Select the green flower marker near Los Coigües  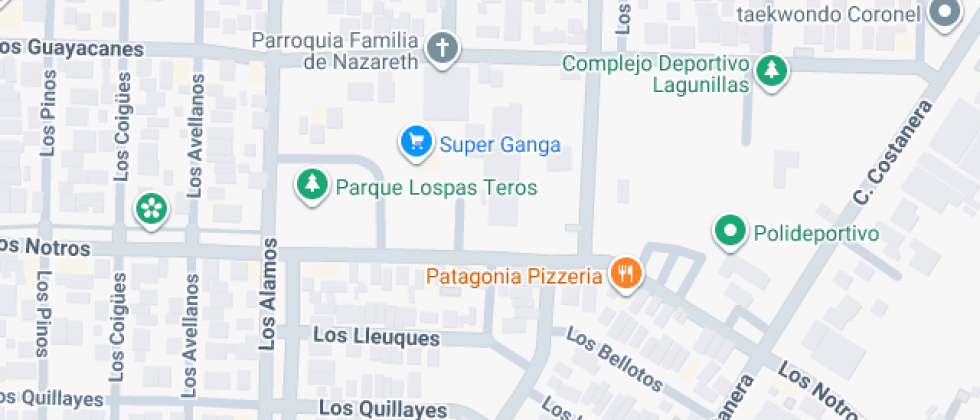click(x=152, y=209)
